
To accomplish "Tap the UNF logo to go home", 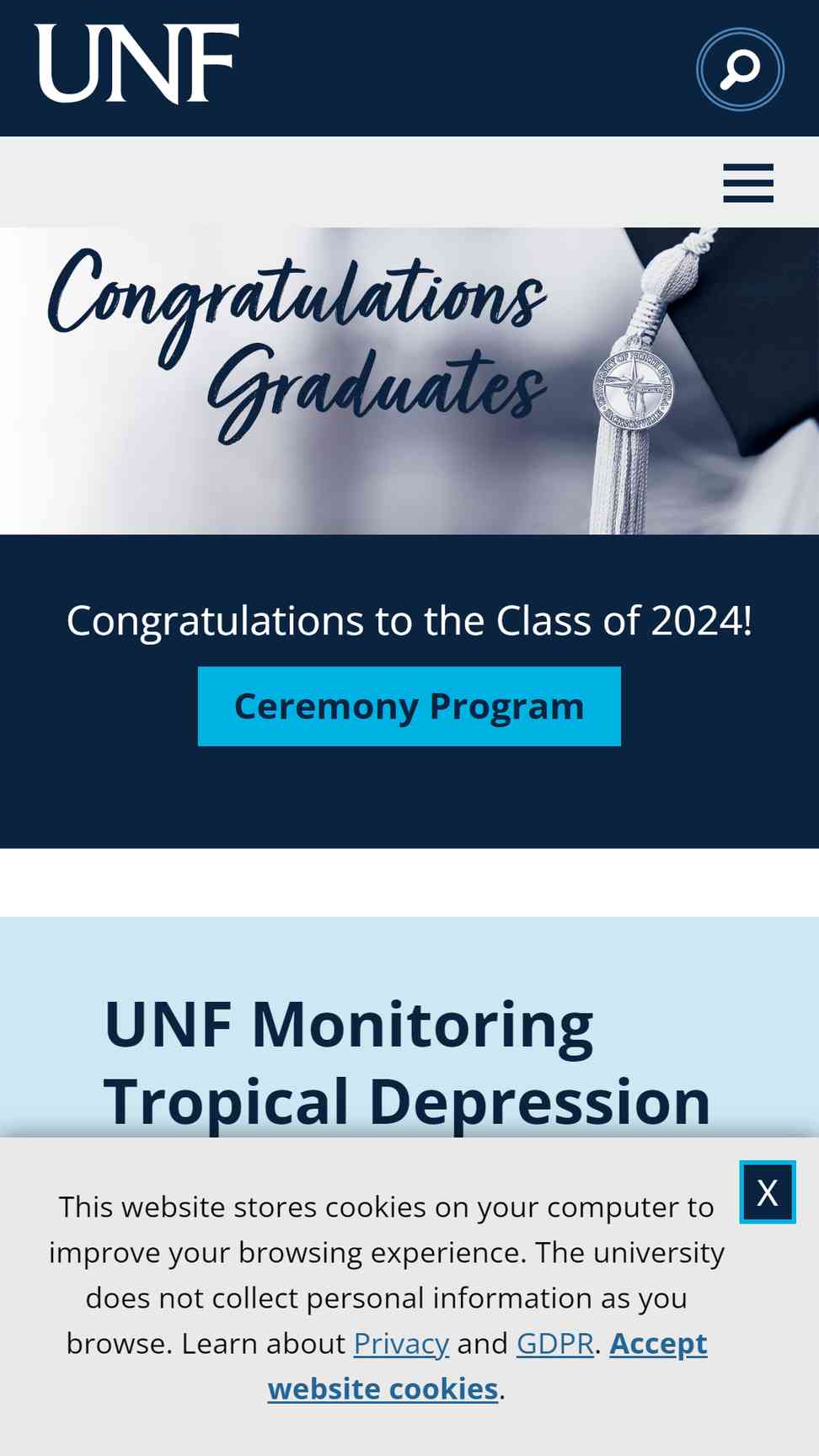I will tap(136, 64).
